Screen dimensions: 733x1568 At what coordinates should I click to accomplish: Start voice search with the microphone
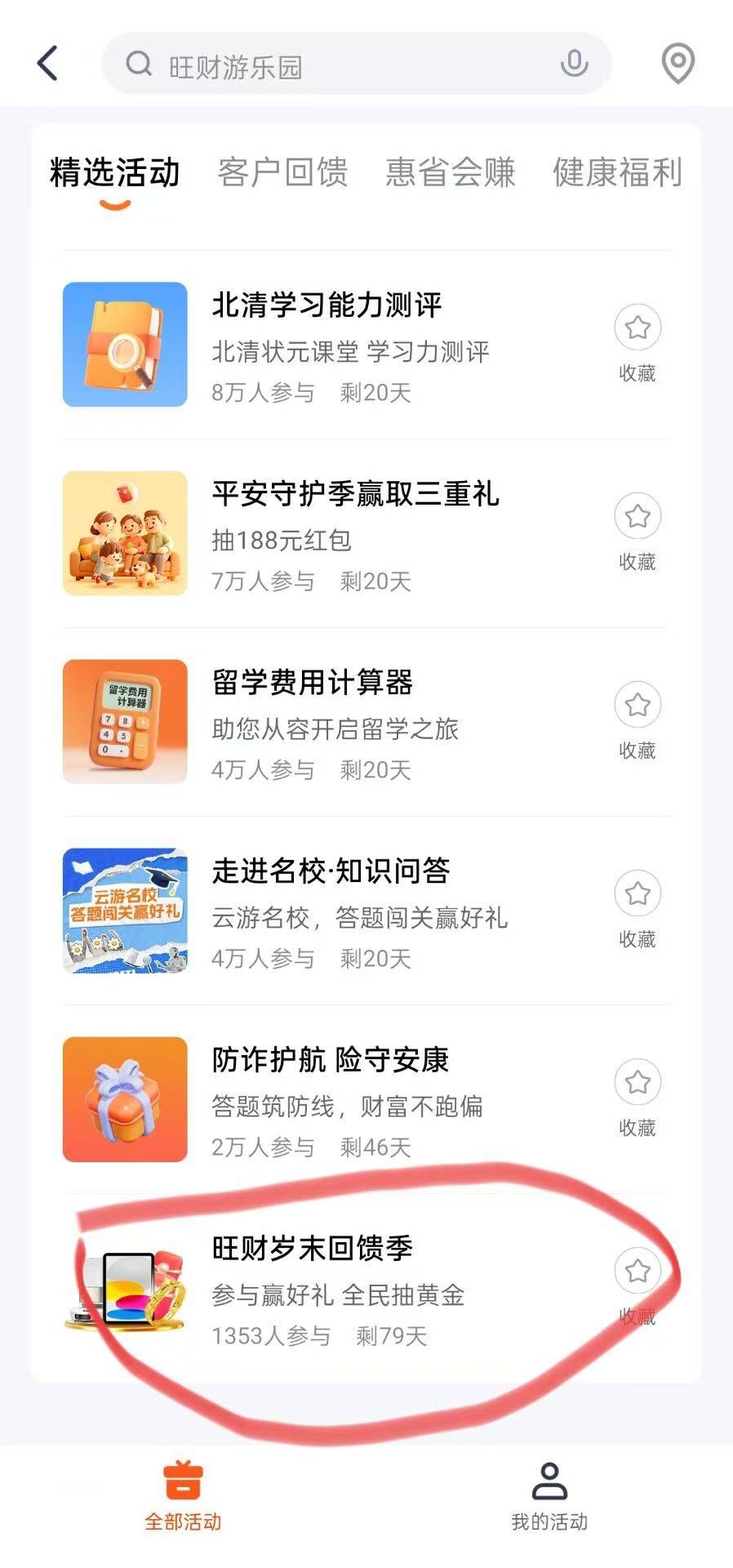[574, 64]
